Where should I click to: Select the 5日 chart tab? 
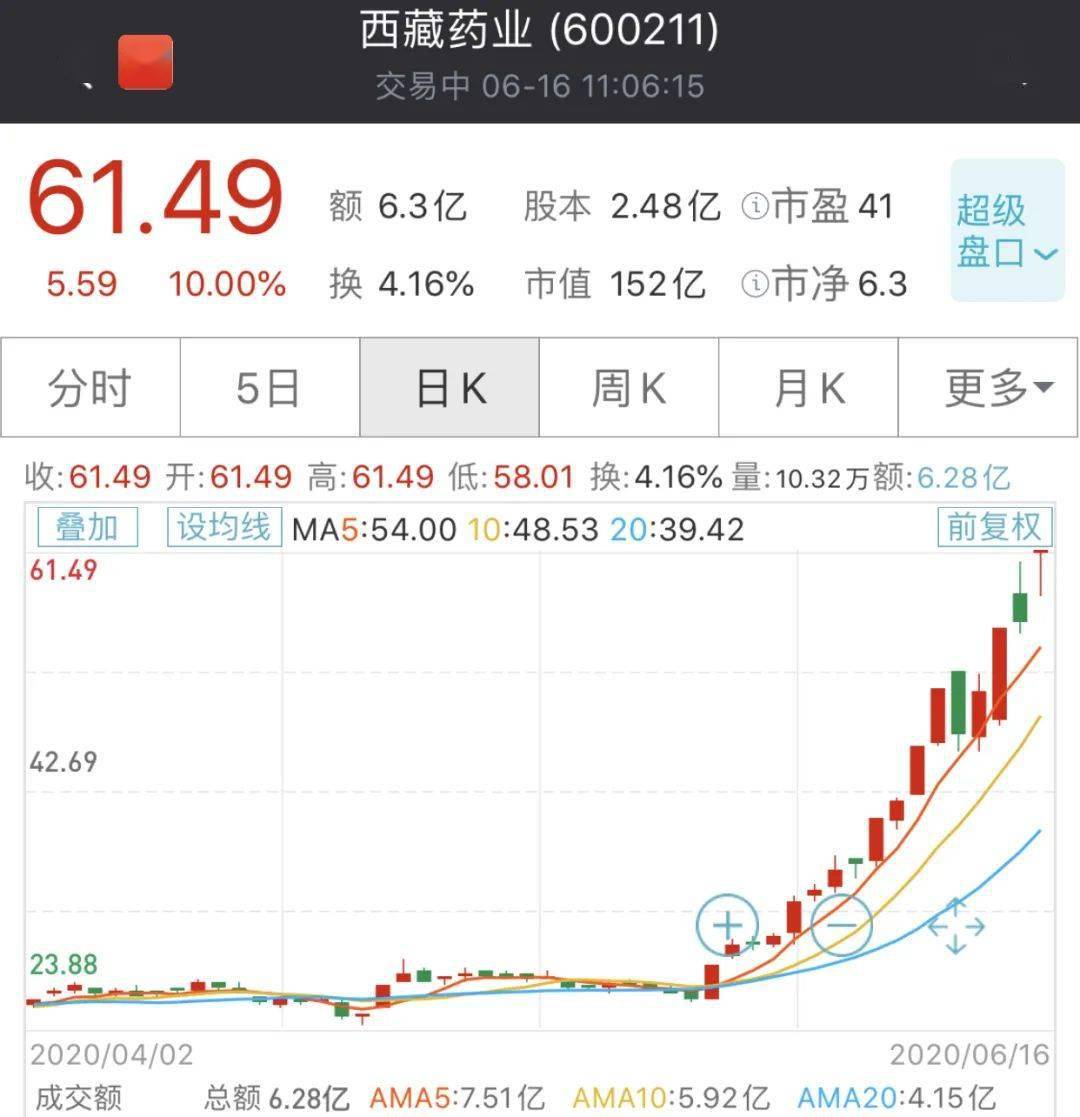tap(269, 388)
